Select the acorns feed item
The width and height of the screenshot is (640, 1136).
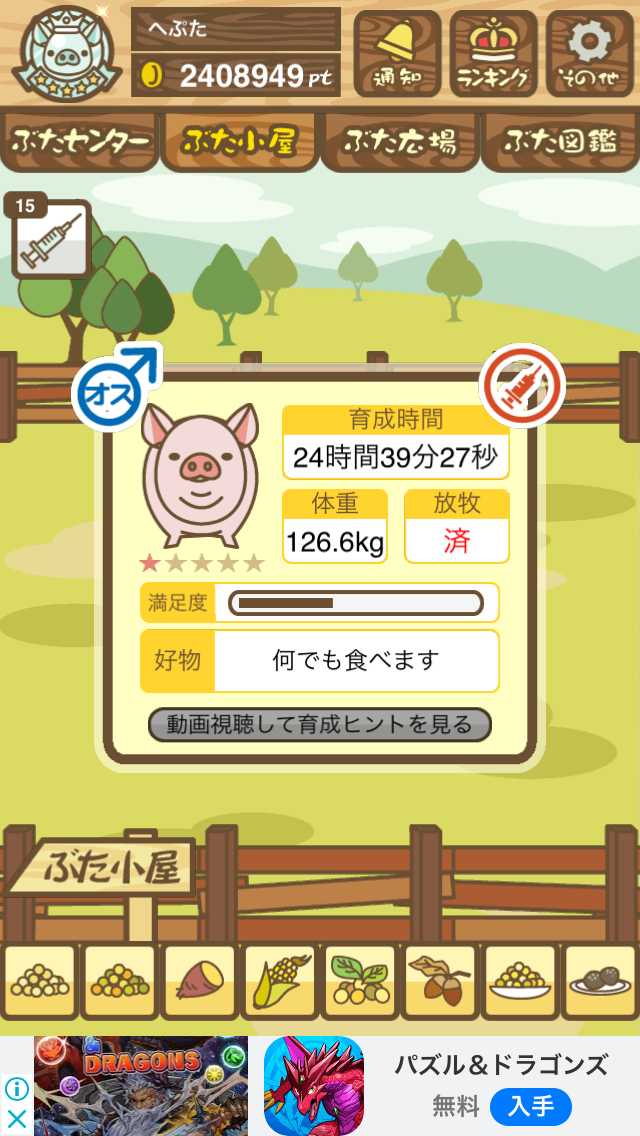click(440, 981)
